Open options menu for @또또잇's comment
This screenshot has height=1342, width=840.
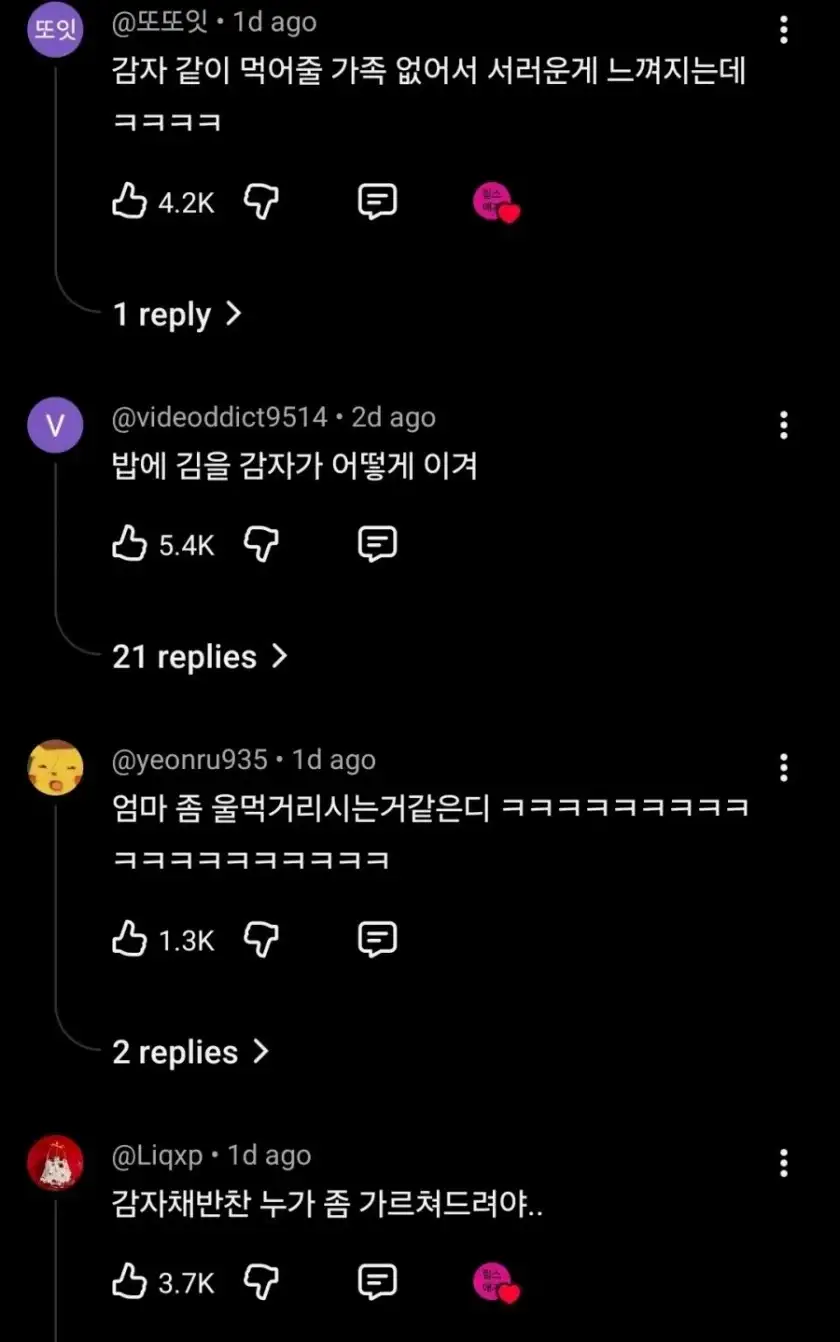click(783, 31)
